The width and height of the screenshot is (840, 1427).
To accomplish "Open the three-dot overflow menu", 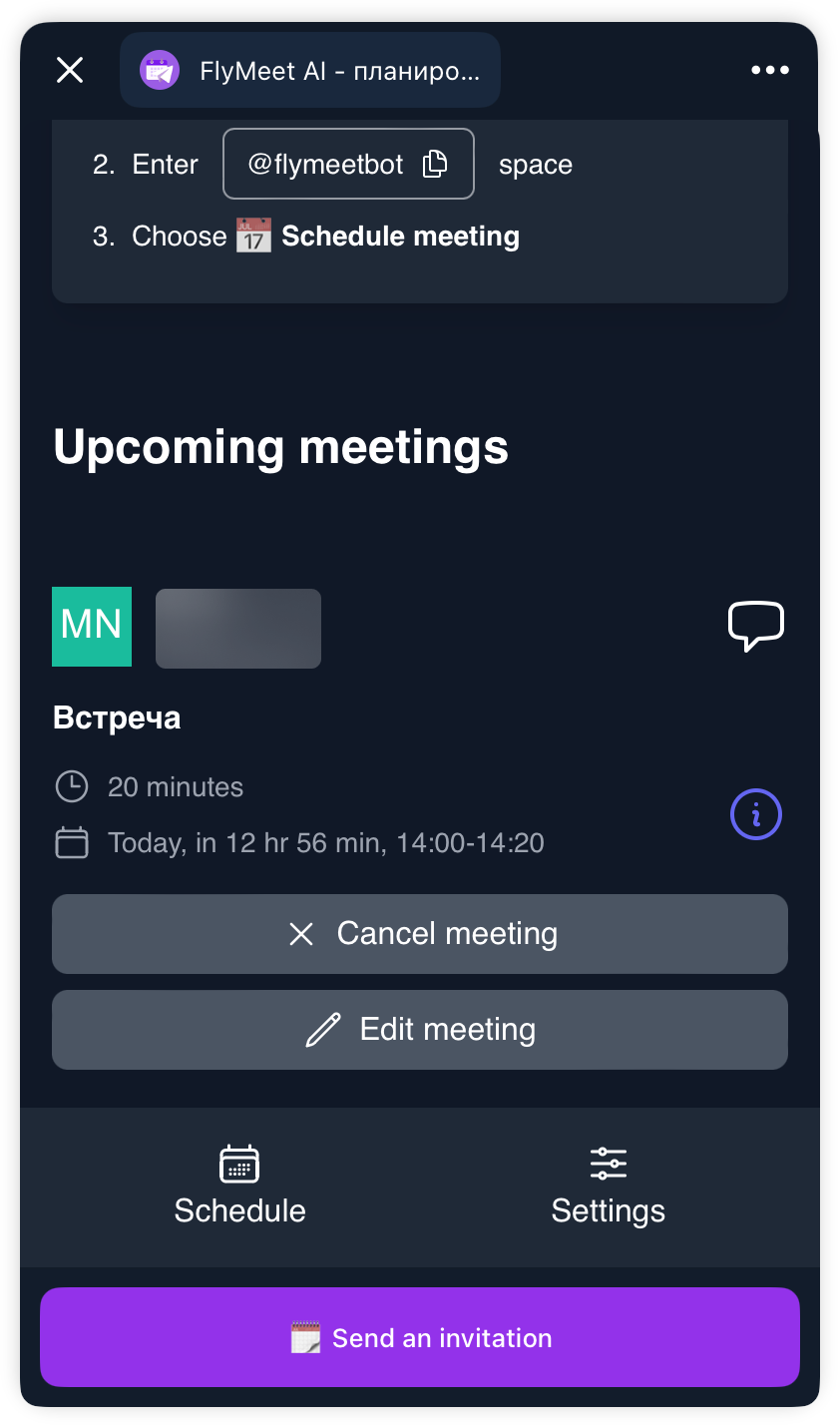I will click(x=769, y=70).
